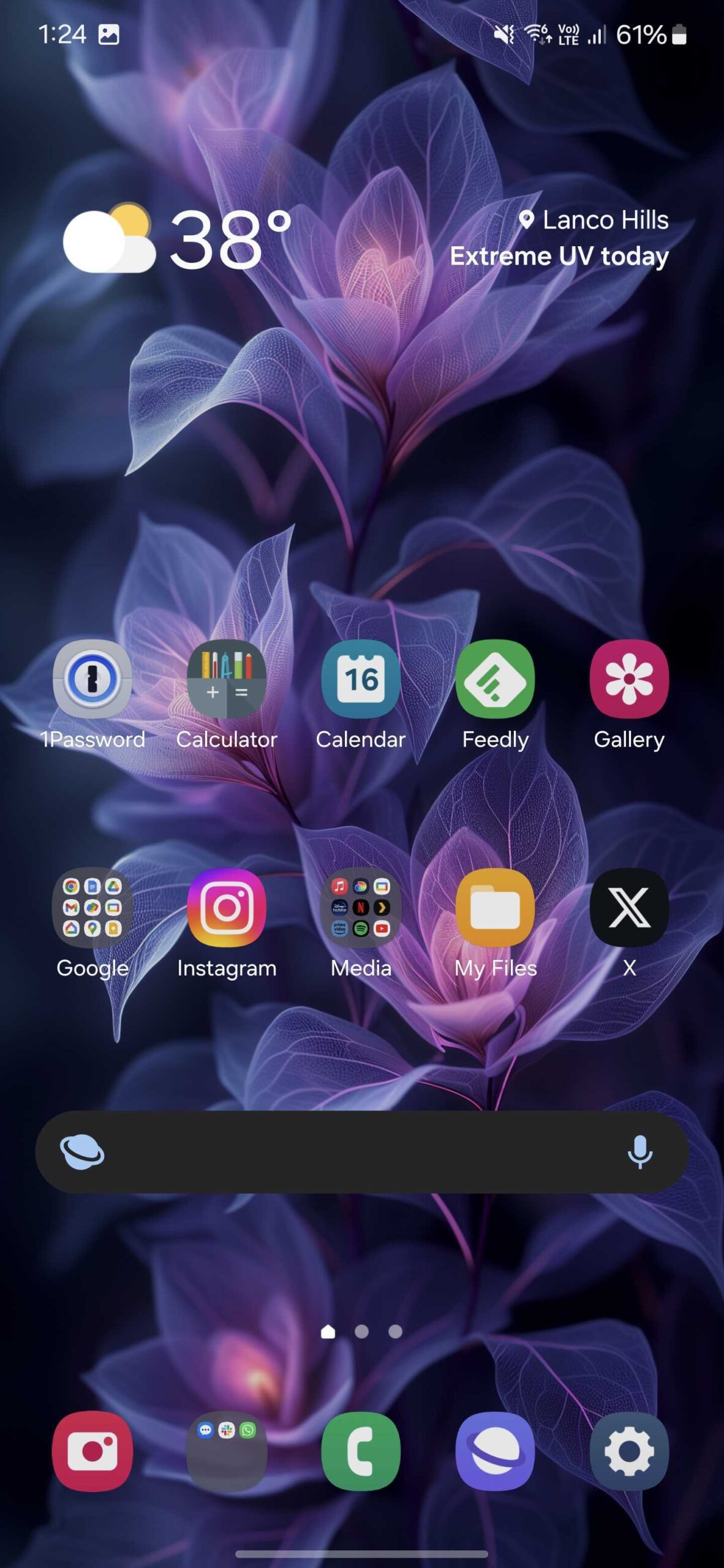Launch Samsung Internet from the dock

pos(495,1451)
